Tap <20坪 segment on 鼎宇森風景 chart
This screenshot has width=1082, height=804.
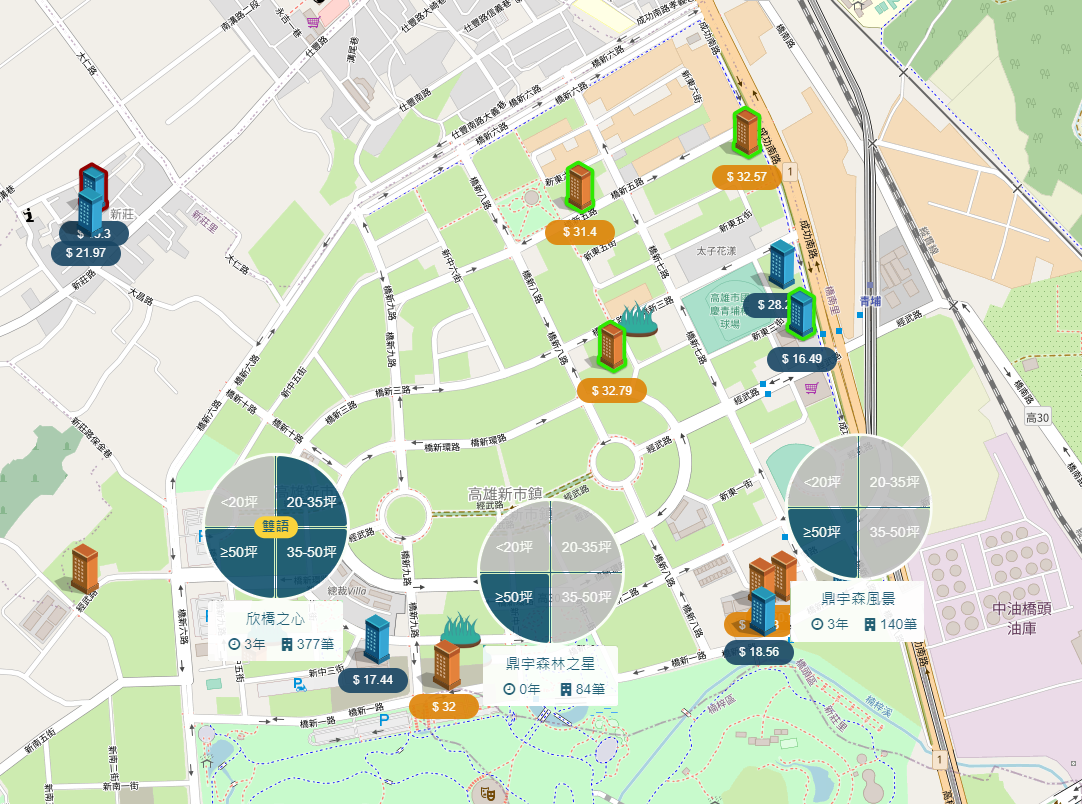coord(823,473)
